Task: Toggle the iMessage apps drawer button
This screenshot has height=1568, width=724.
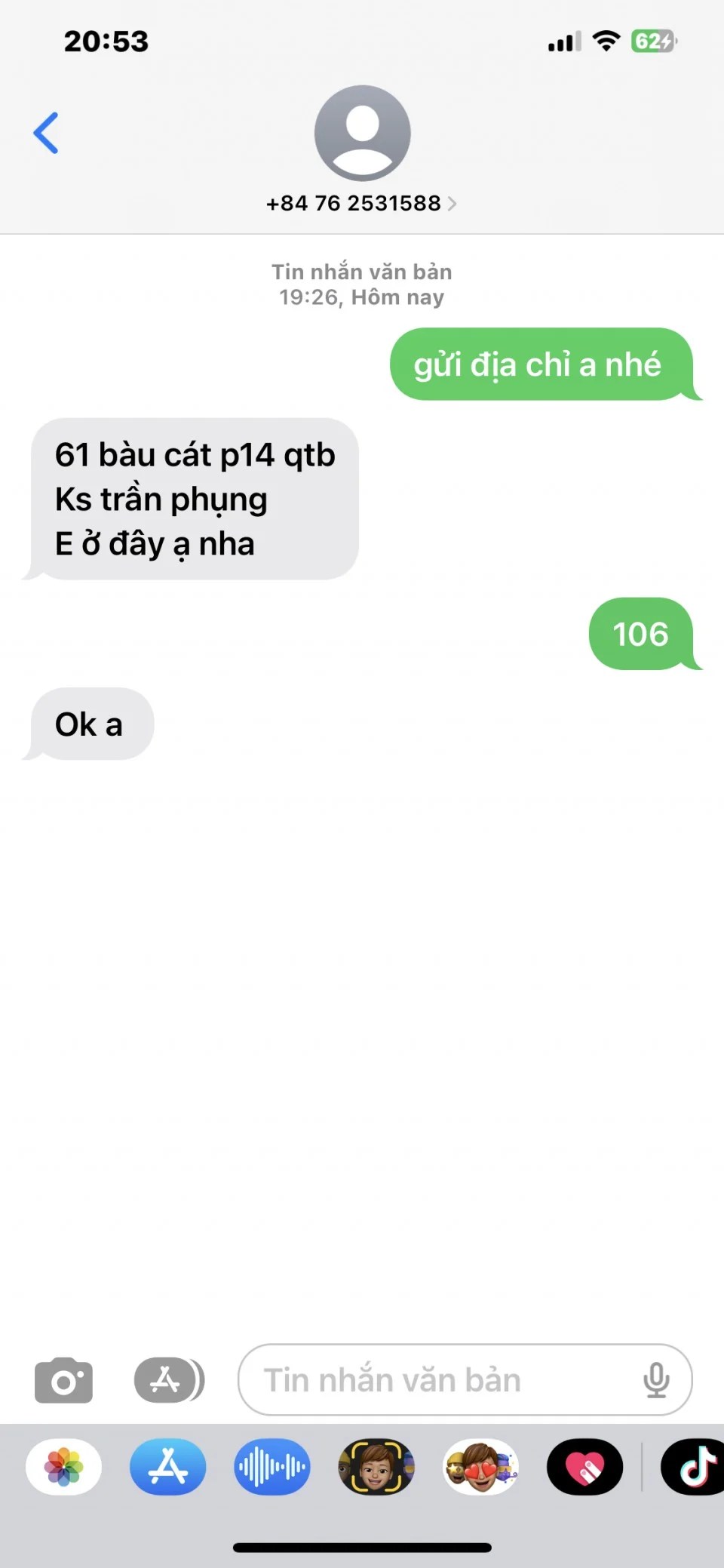Action: pyautogui.click(x=169, y=1380)
